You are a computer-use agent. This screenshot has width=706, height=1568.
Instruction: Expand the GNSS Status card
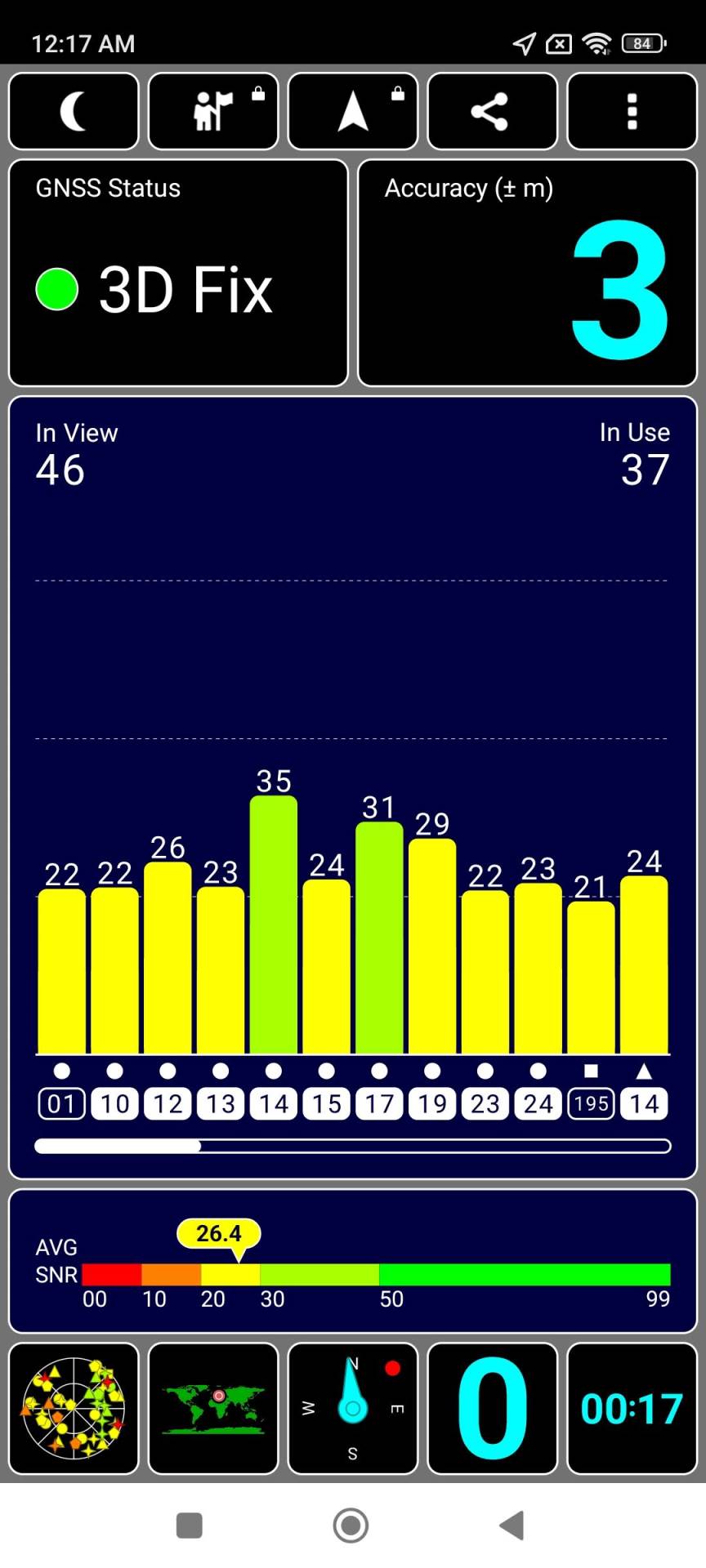point(178,271)
